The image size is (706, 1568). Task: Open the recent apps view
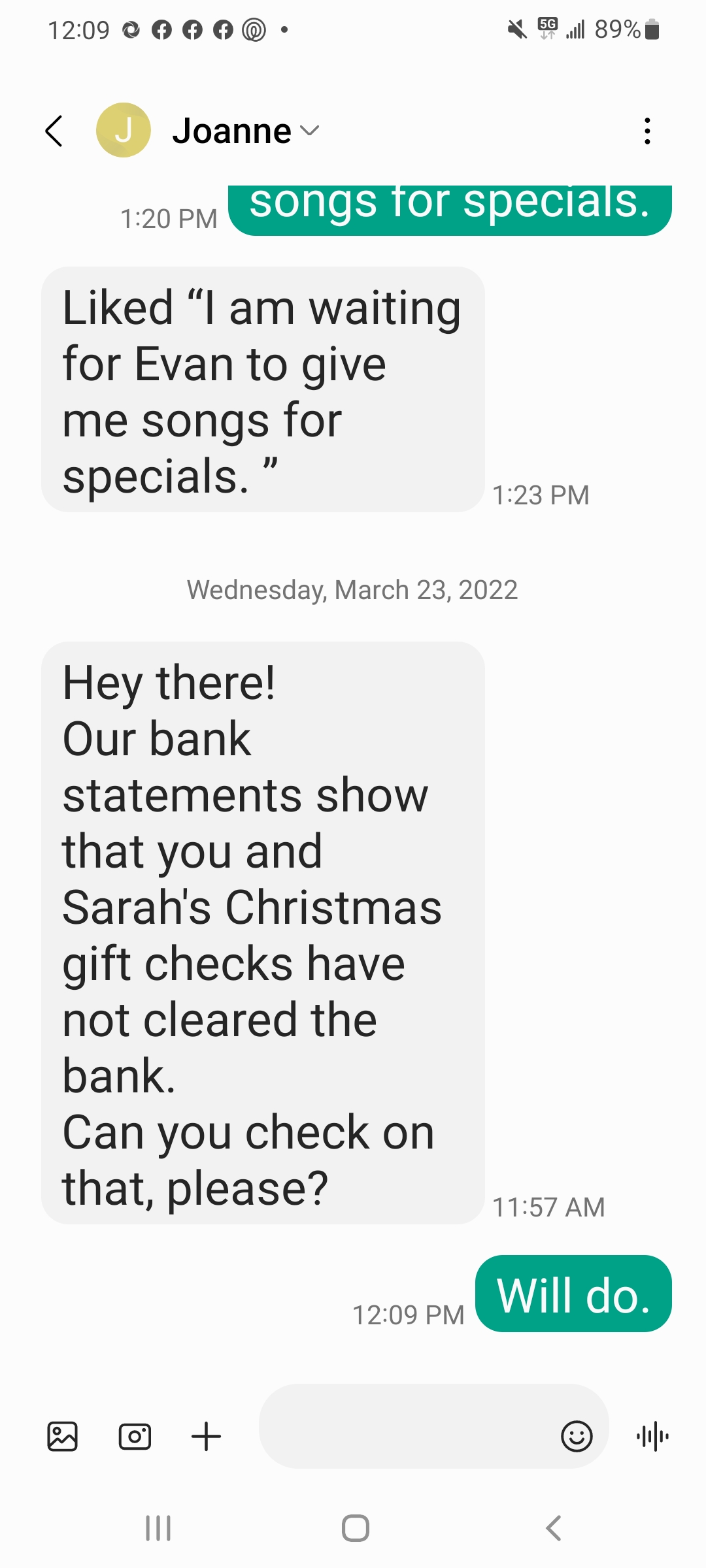click(158, 1528)
